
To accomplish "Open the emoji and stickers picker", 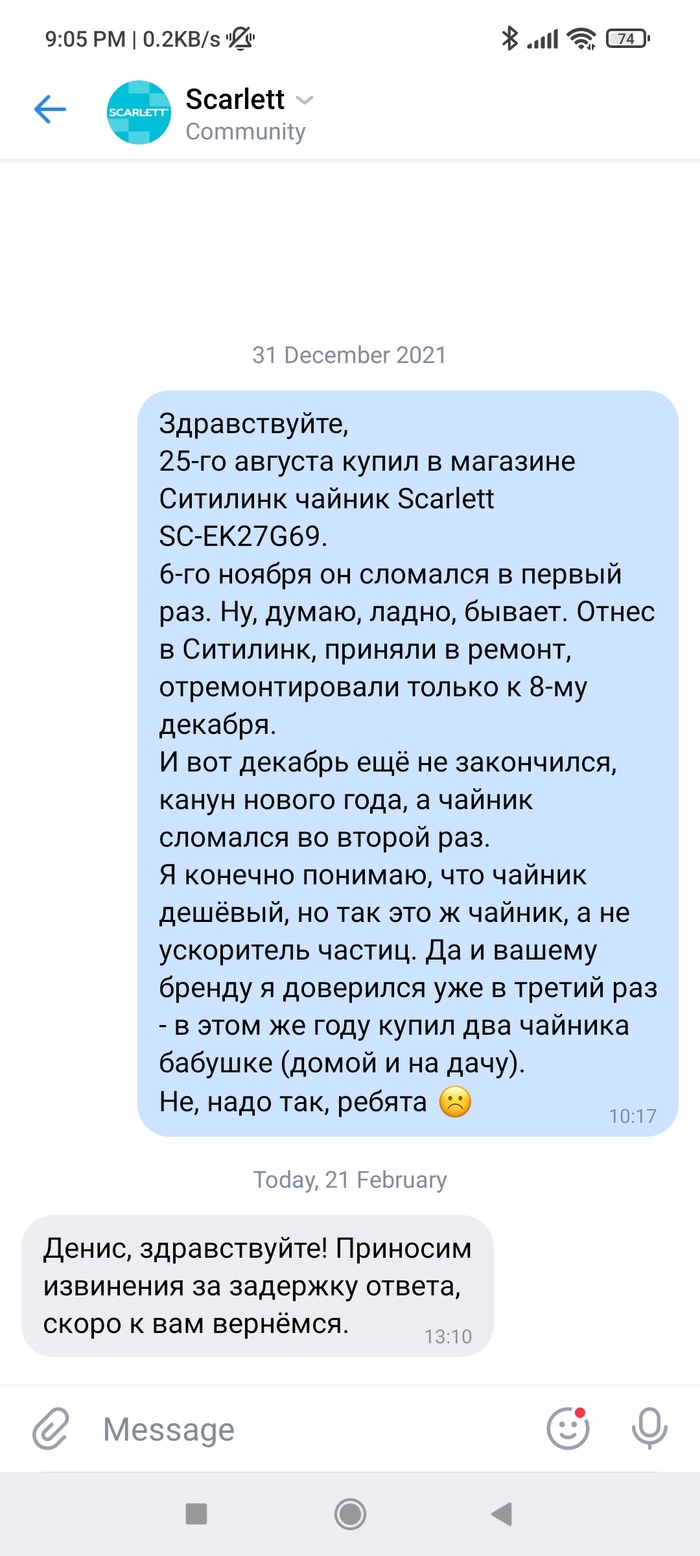I will tap(567, 1428).
